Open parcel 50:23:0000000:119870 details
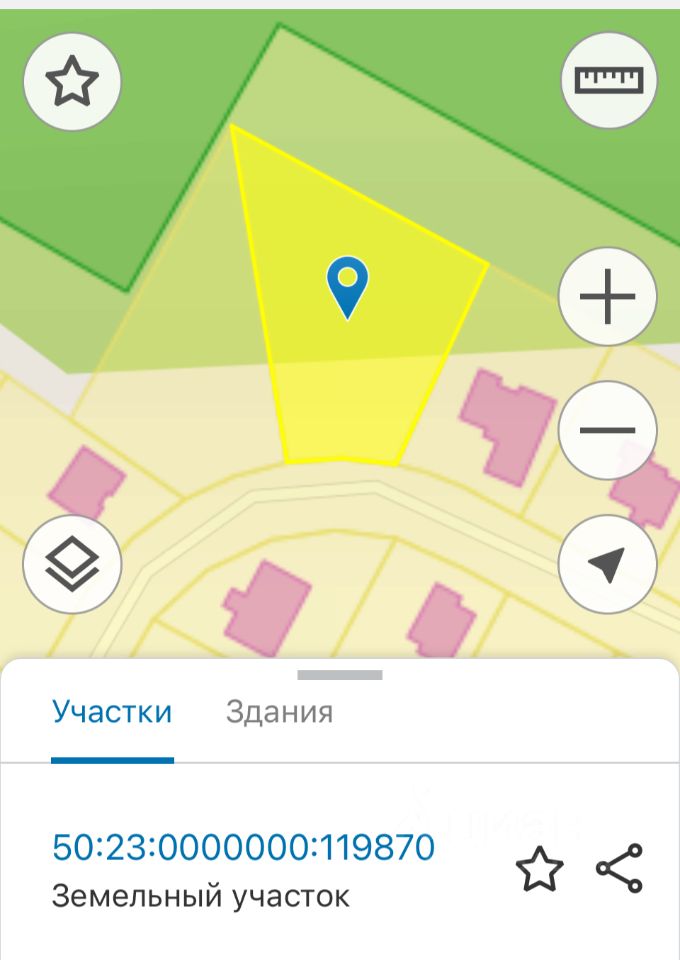 (243, 848)
